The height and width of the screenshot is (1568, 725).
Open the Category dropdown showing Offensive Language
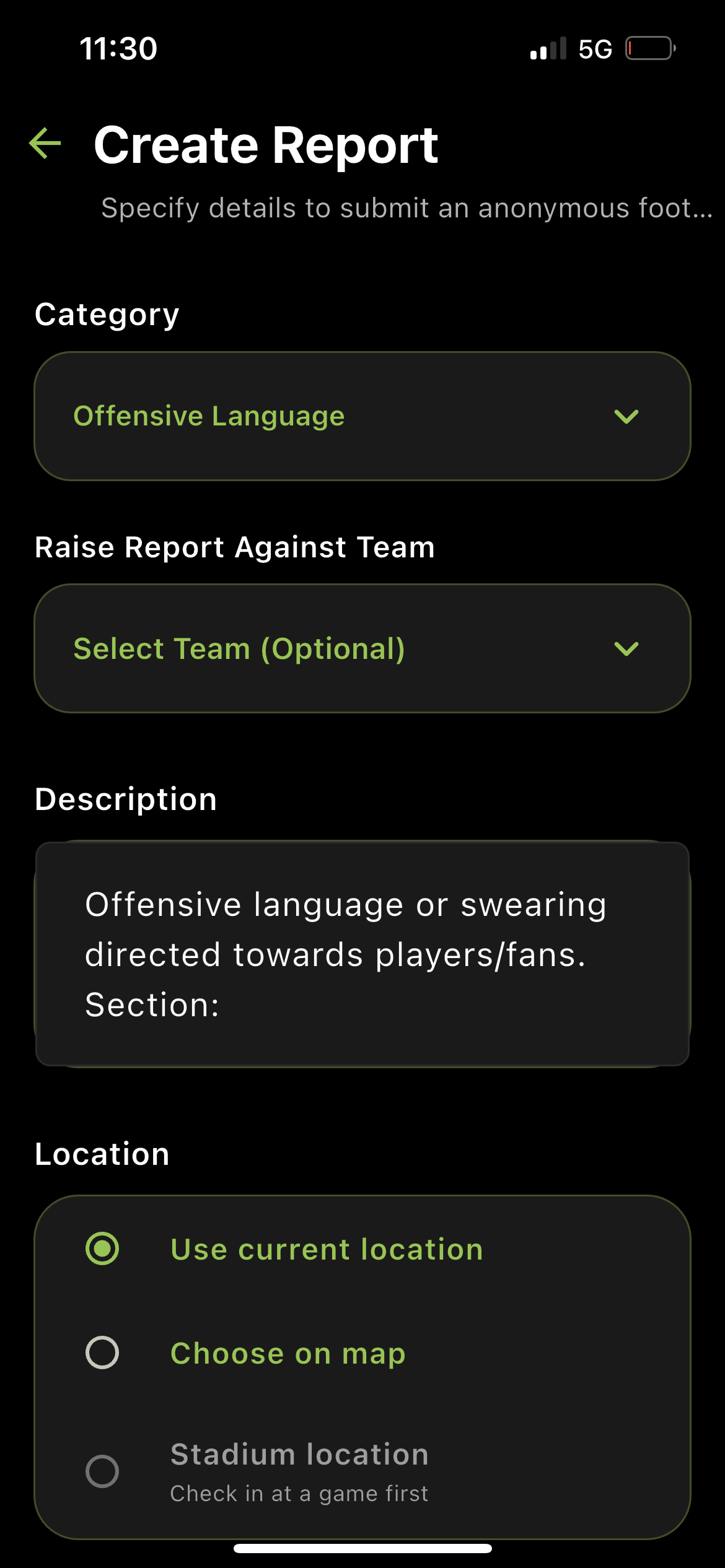click(362, 416)
